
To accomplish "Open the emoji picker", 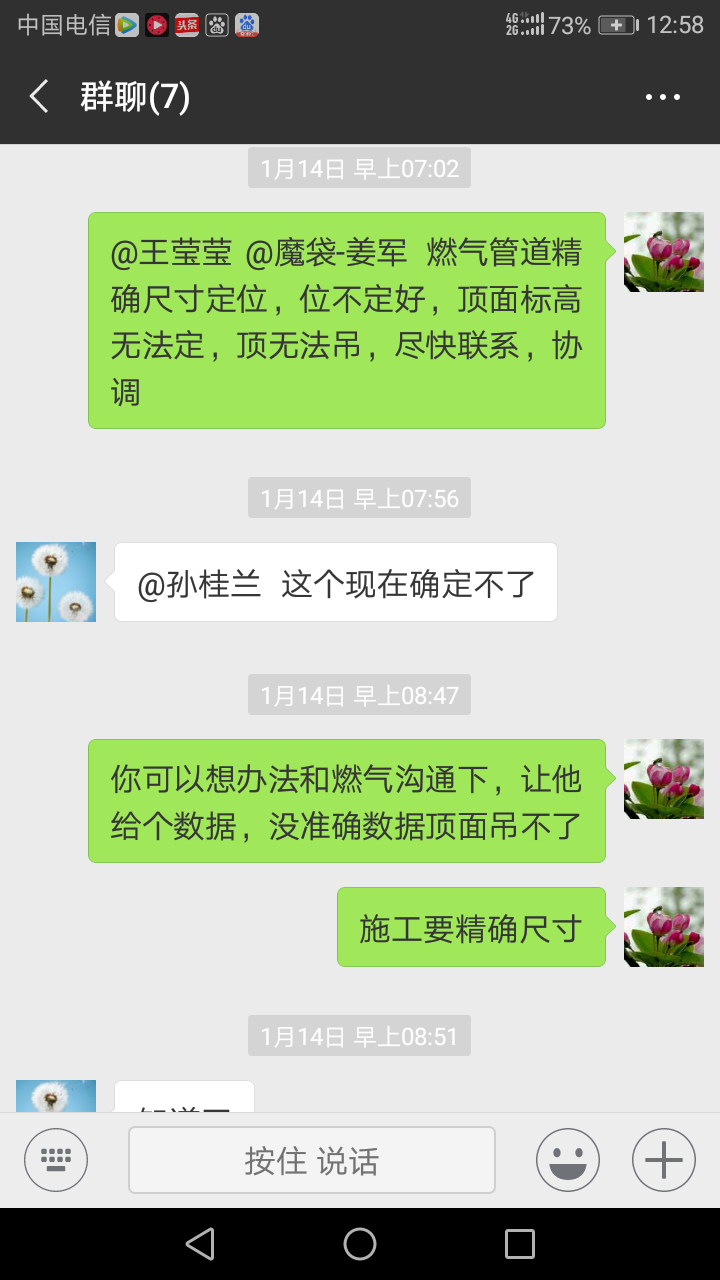I will coord(567,1160).
